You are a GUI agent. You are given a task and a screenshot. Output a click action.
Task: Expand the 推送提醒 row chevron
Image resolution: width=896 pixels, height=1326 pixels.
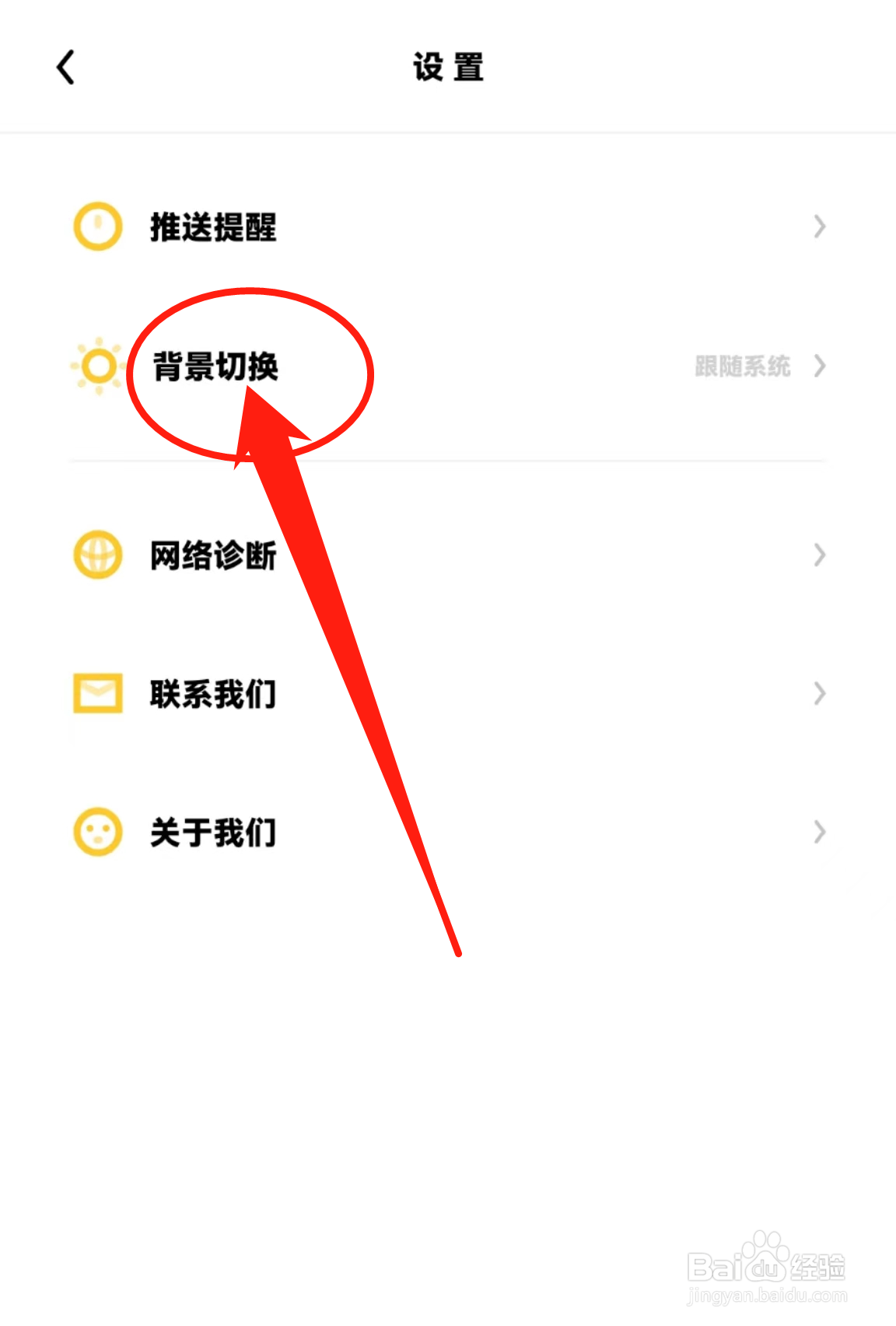coord(819,226)
